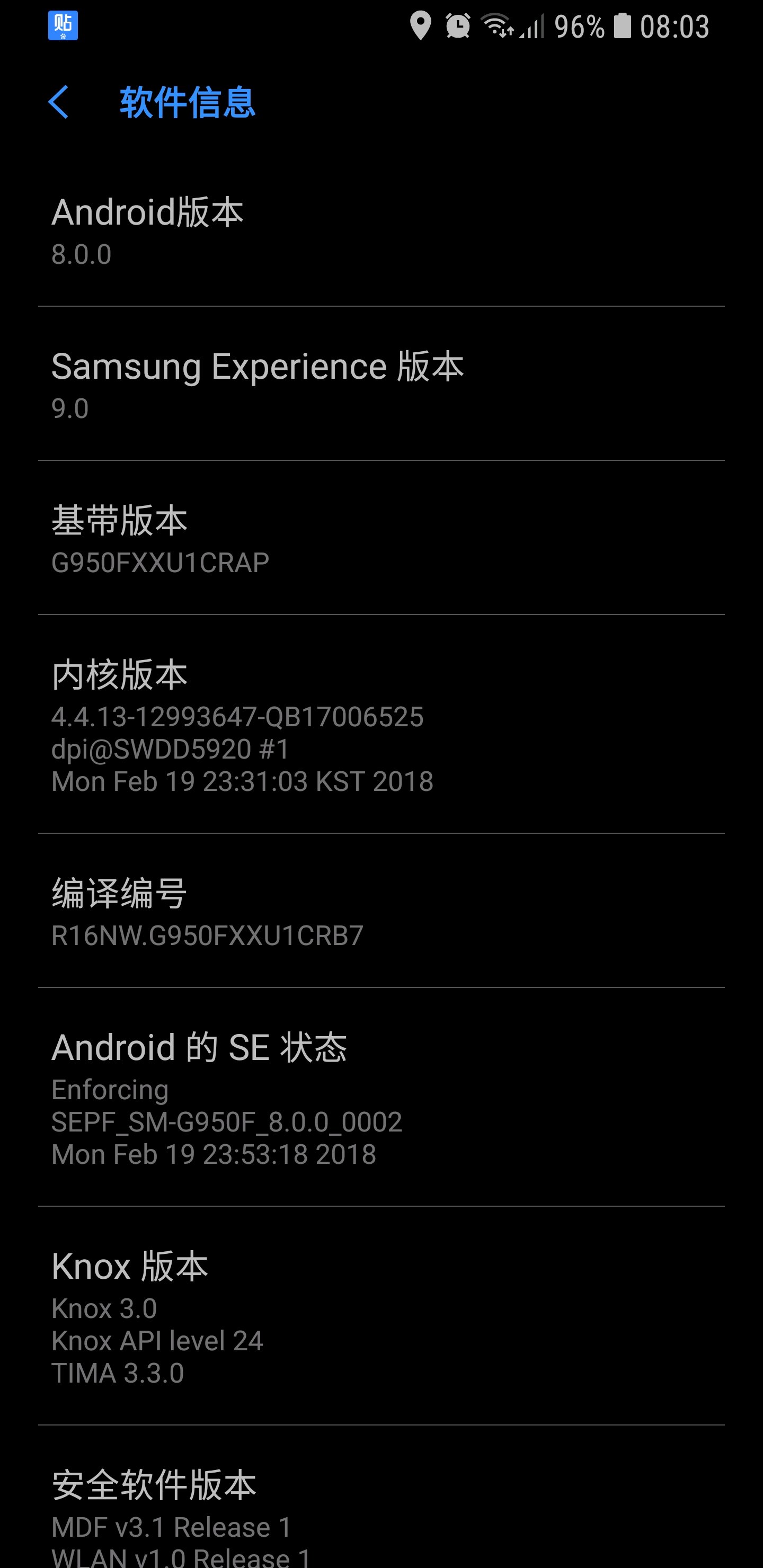Tap the 内核版本 kernel row

click(381, 724)
